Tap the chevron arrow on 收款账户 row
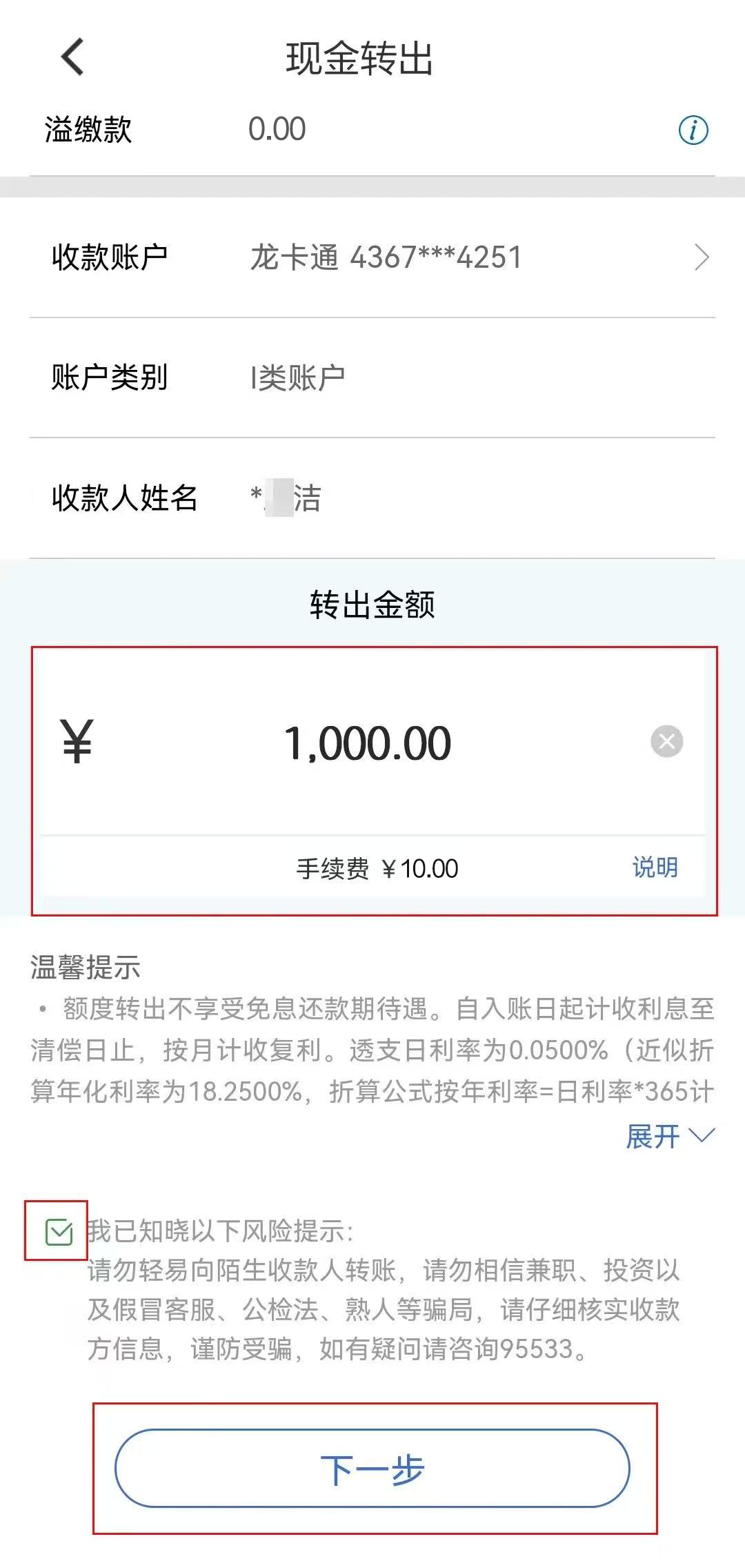 [x=703, y=257]
